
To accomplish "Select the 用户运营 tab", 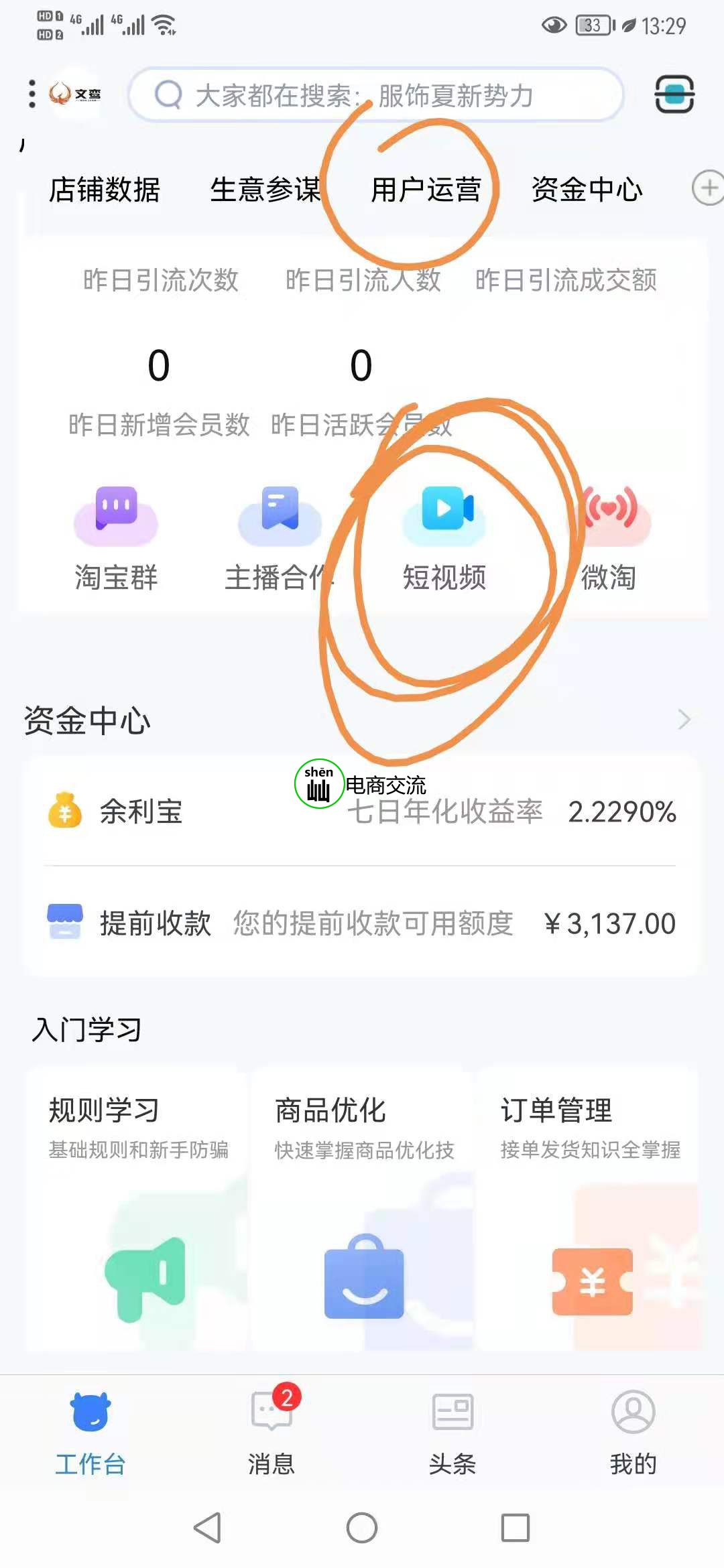I will click(426, 190).
